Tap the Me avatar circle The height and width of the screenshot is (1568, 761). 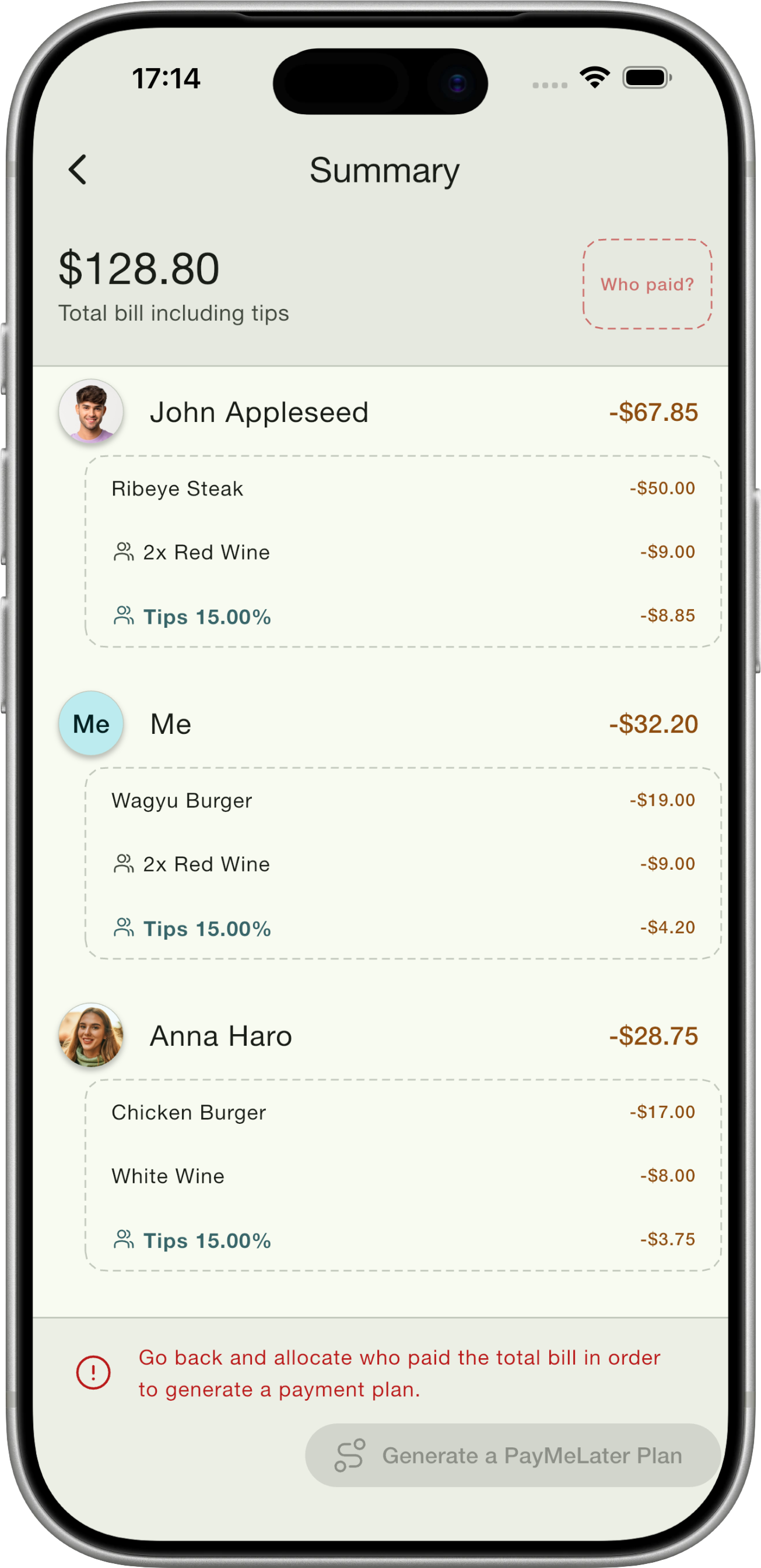(92, 724)
